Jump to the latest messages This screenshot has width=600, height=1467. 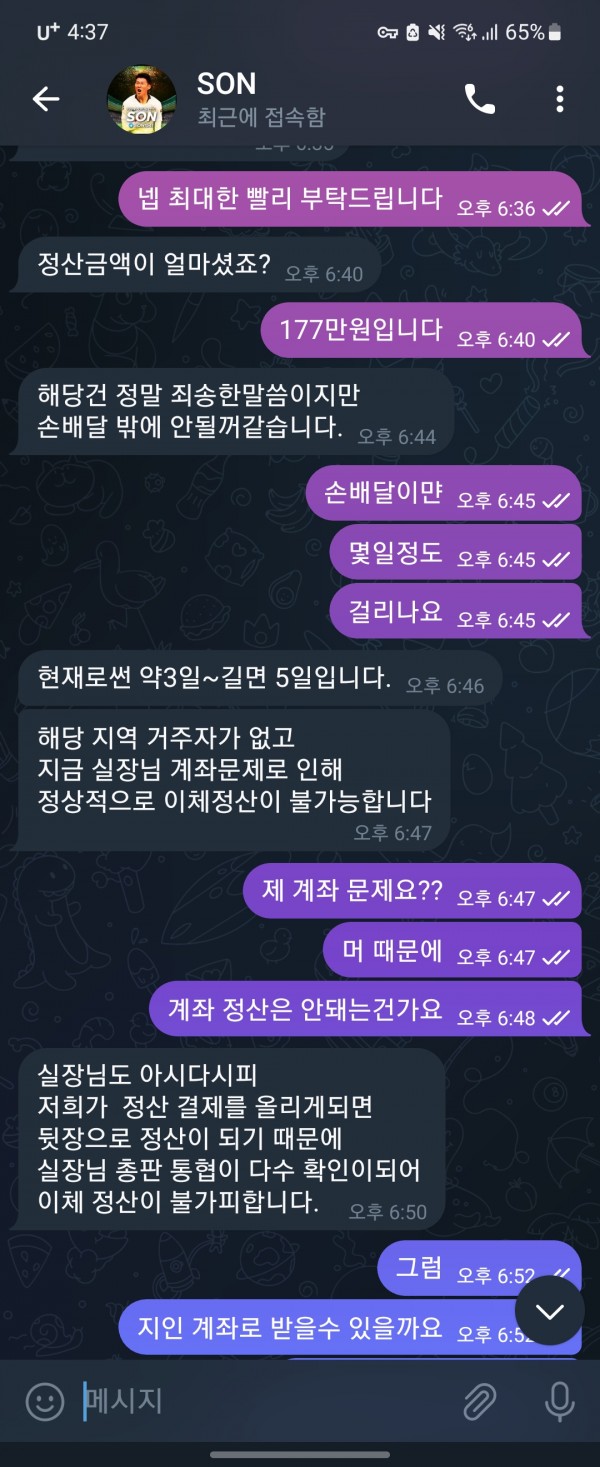[x=549, y=1311]
